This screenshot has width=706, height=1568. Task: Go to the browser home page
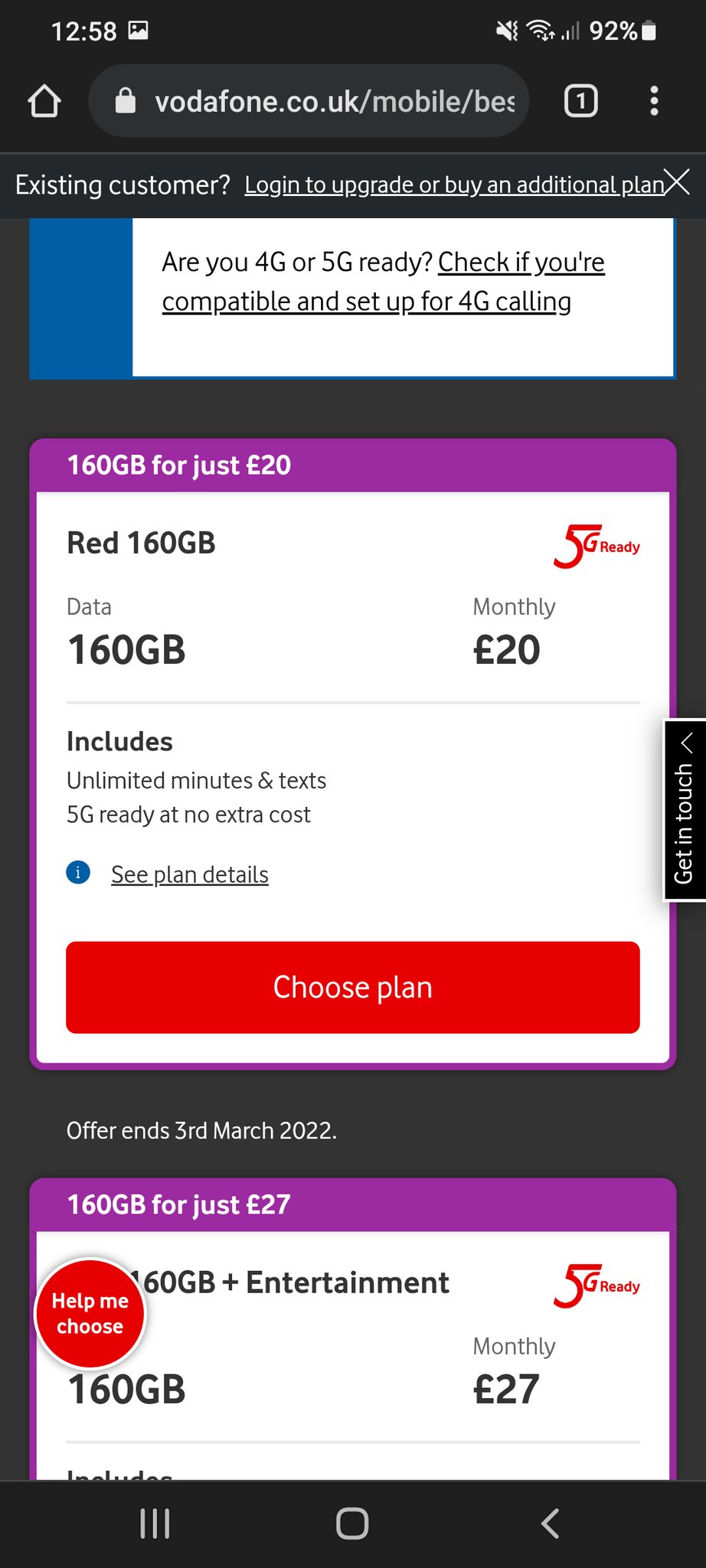point(44,101)
